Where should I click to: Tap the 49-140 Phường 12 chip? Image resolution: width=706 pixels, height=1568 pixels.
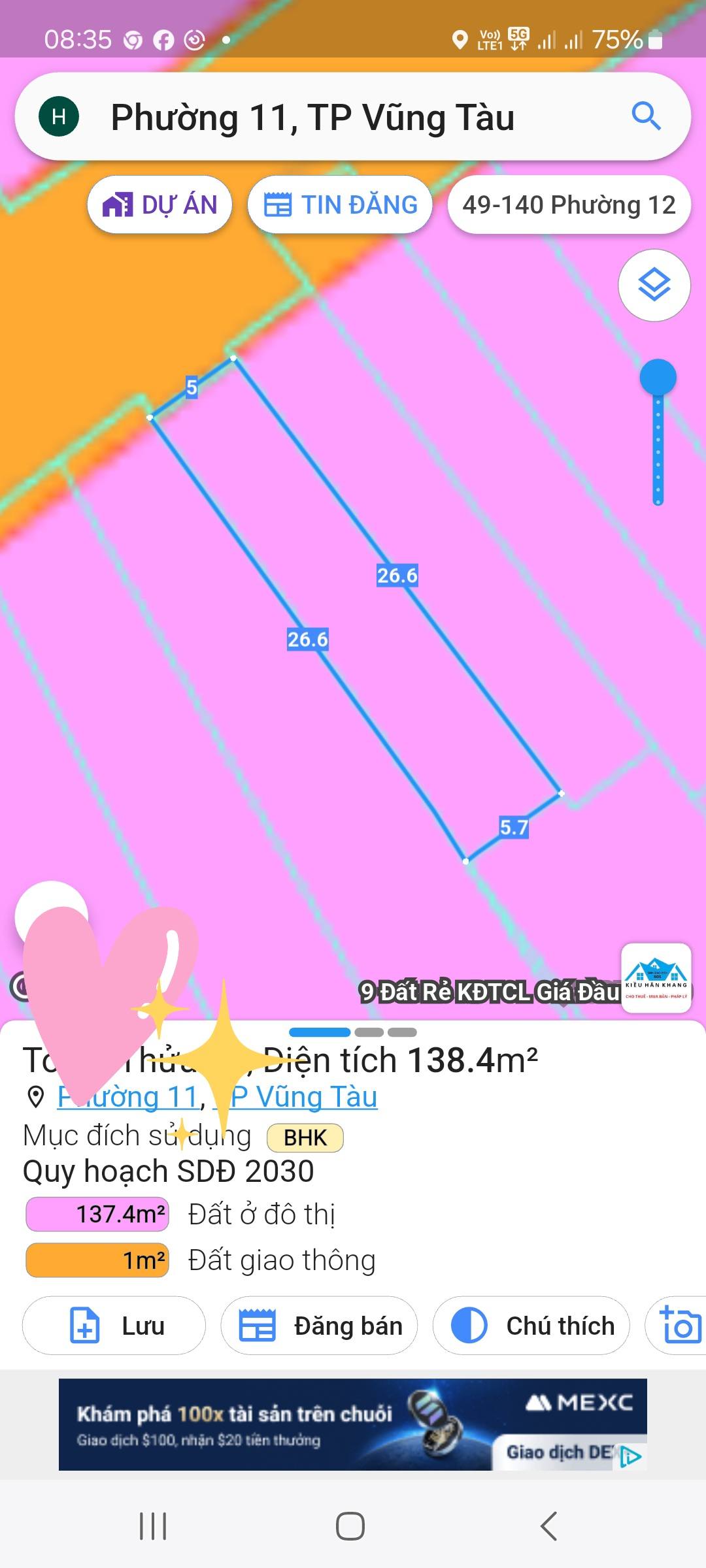click(x=569, y=204)
